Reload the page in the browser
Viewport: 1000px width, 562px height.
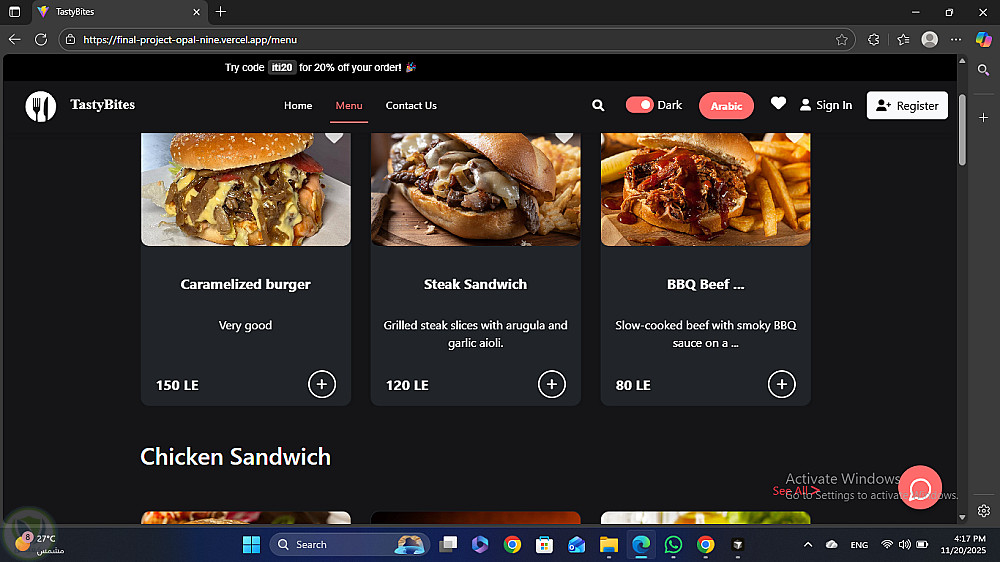point(41,39)
